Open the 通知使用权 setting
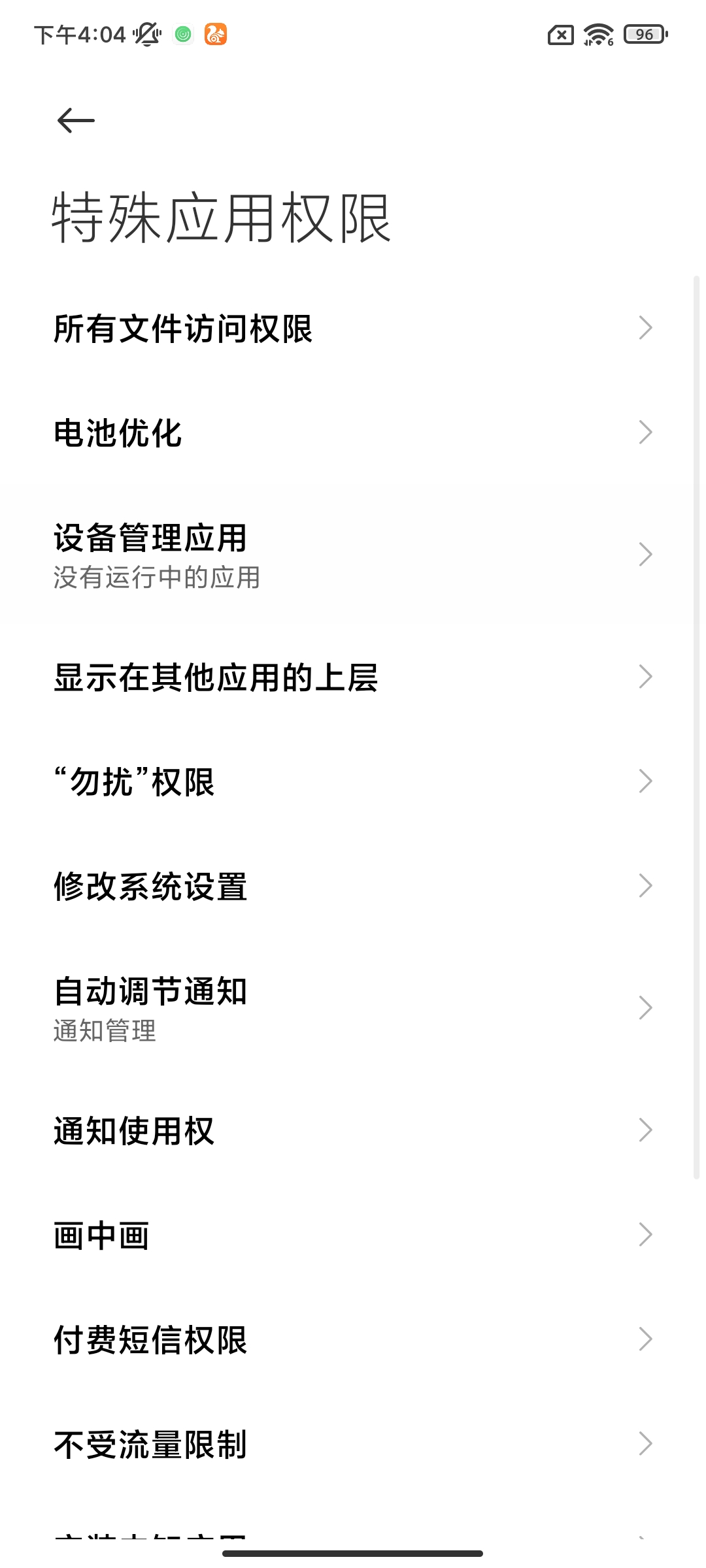 353,1129
